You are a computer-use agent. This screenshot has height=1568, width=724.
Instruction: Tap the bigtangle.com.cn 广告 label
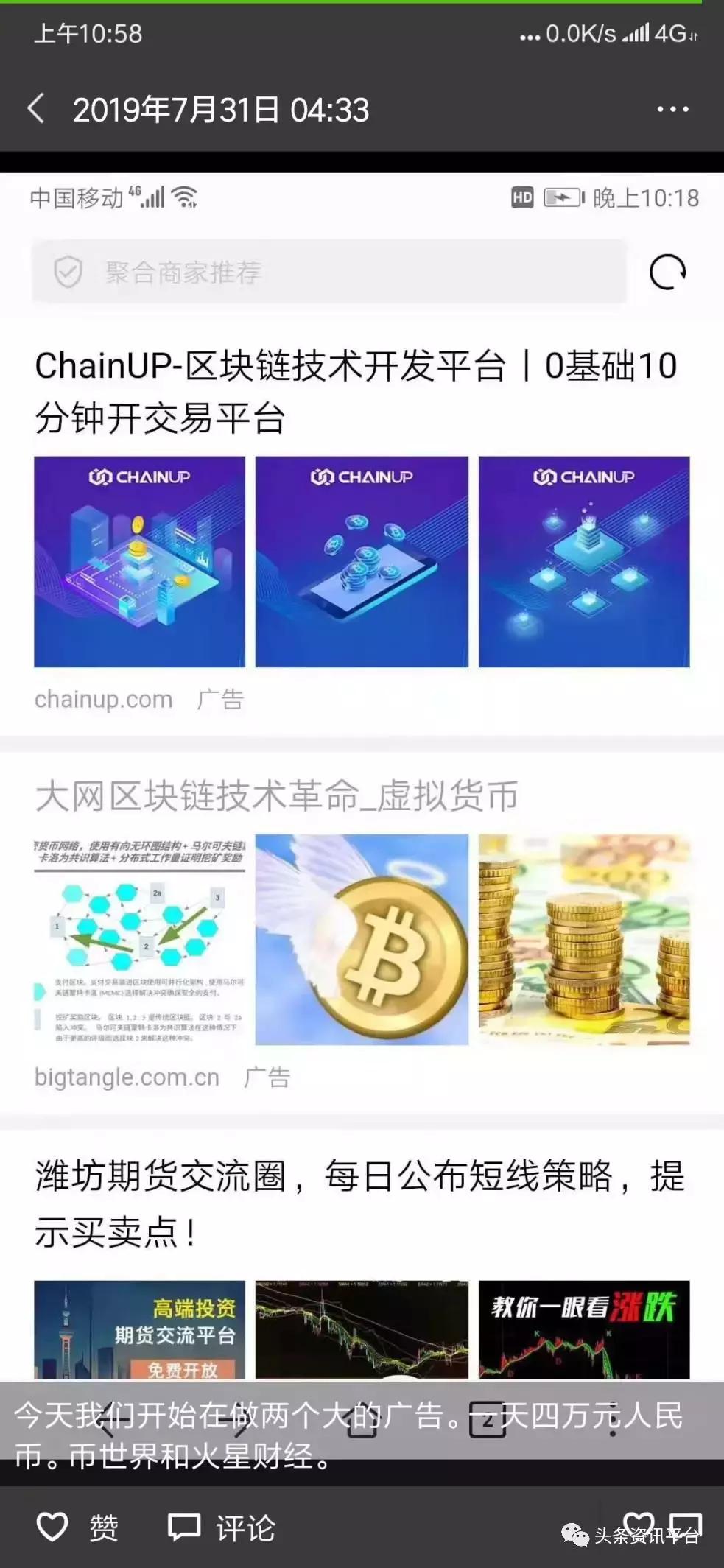158,1077
